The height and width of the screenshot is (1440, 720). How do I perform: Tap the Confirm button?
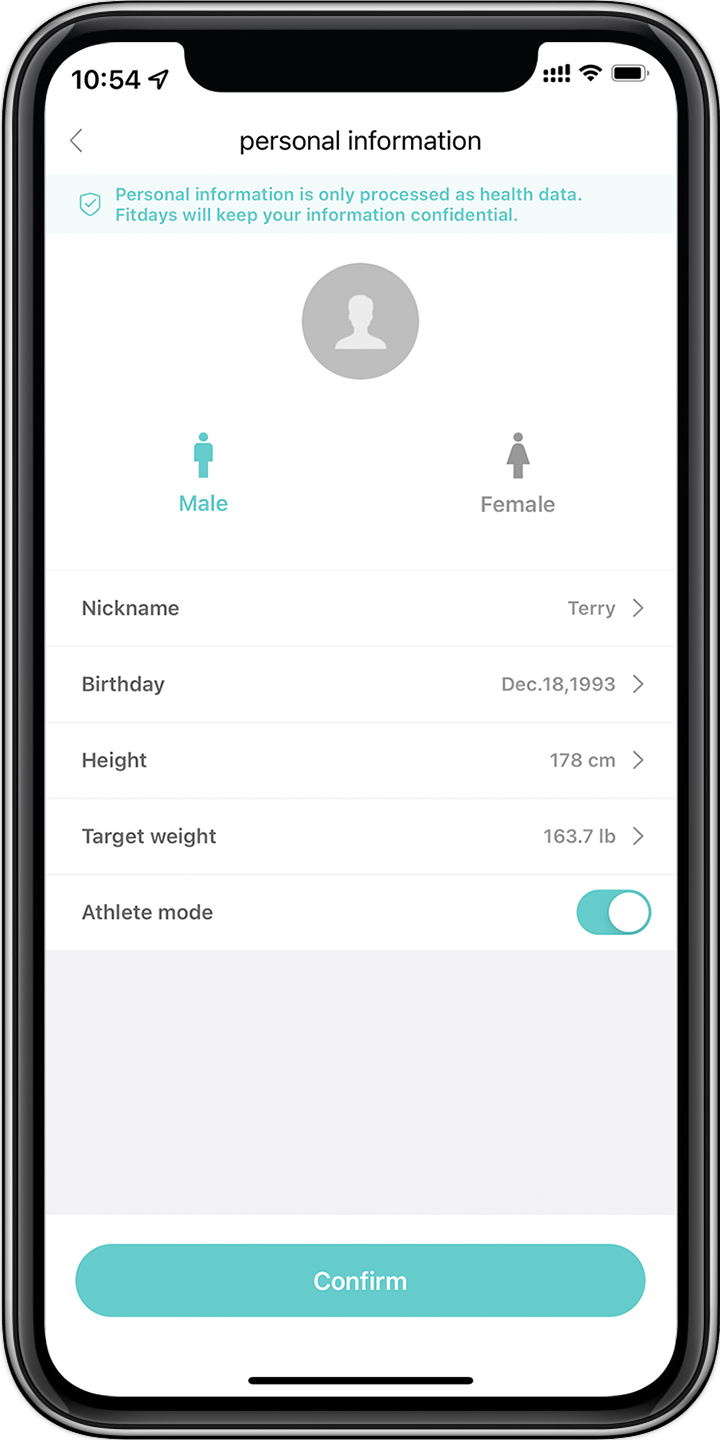tap(360, 1280)
